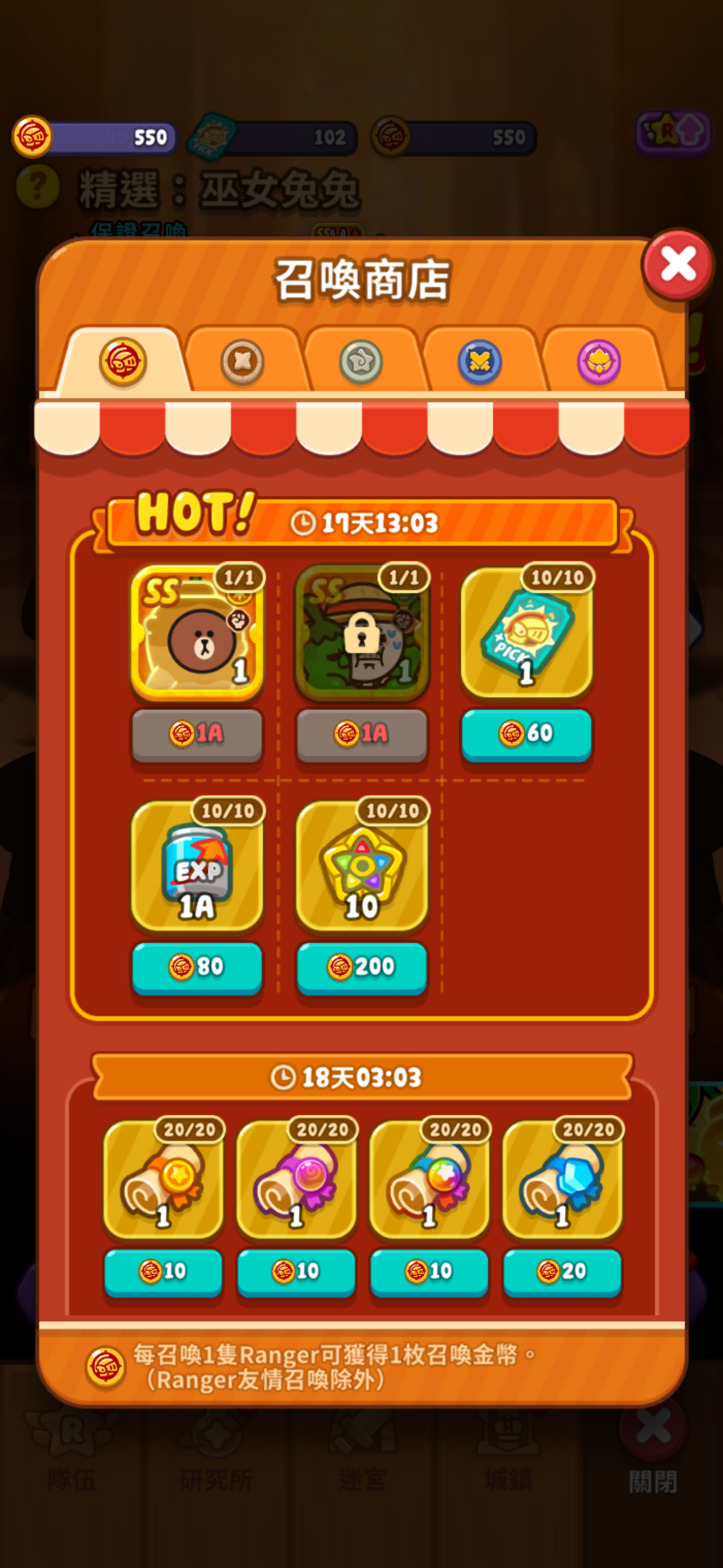Image resolution: width=723 pixels, height=1568 pixels.
Task: Open the Pick ticket item tile
Action: (x=526, y=633)
